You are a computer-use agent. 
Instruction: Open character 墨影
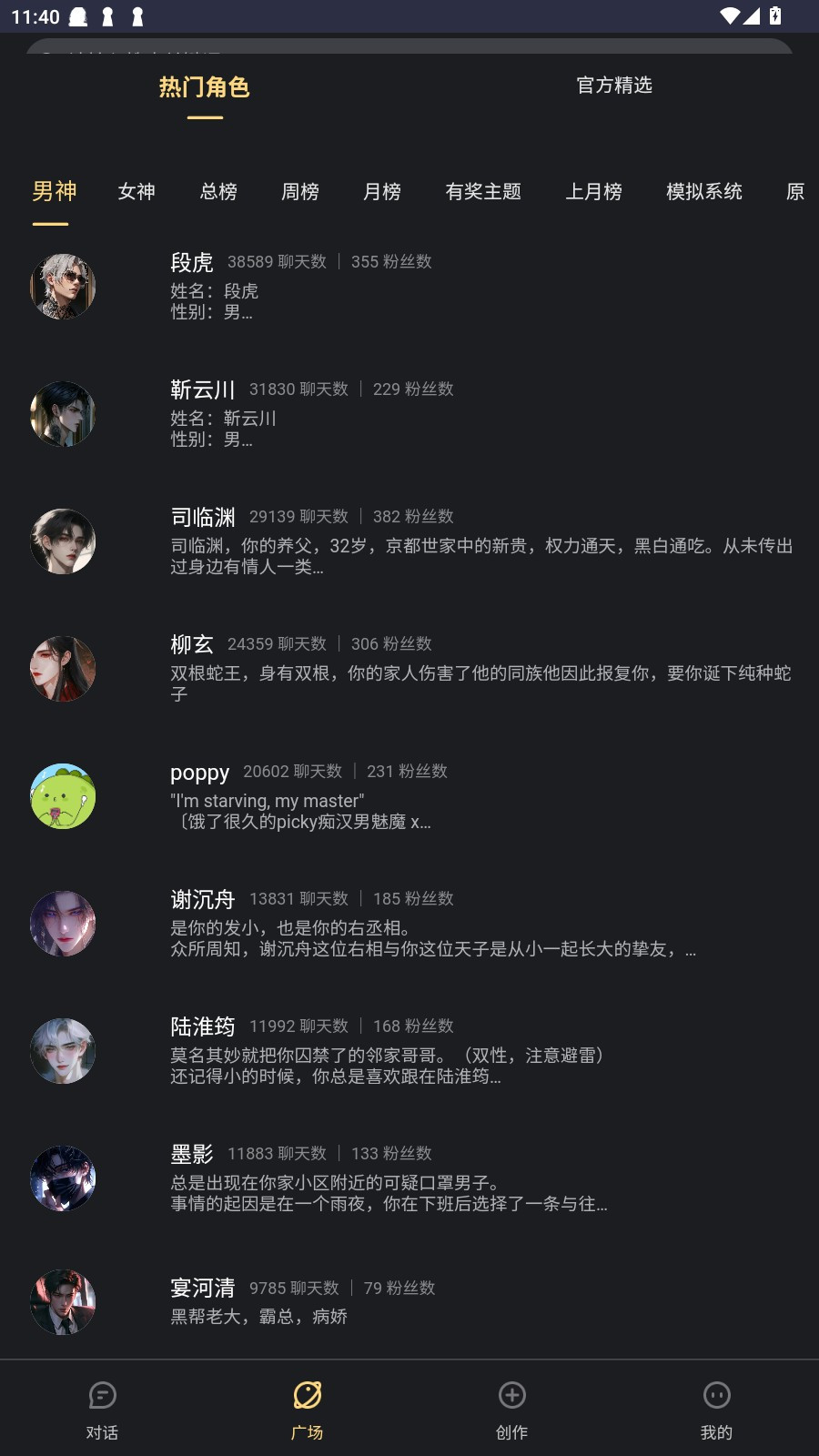(x=409, y=1178)
